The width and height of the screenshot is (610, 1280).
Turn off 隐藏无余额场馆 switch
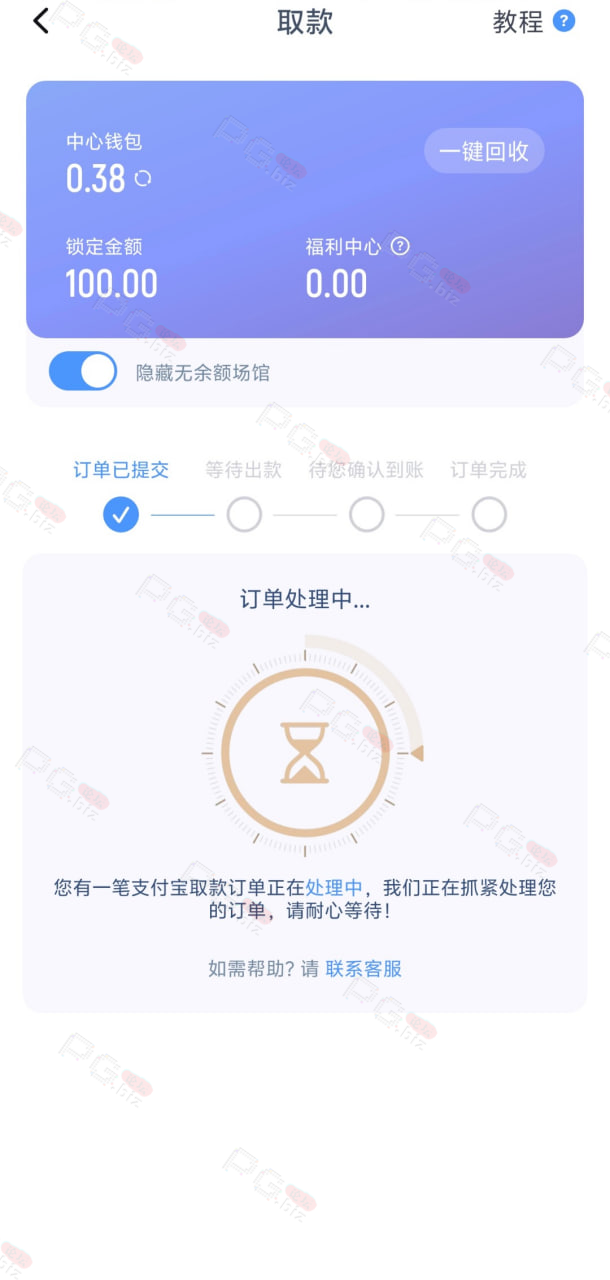click(x=83, y=372)
